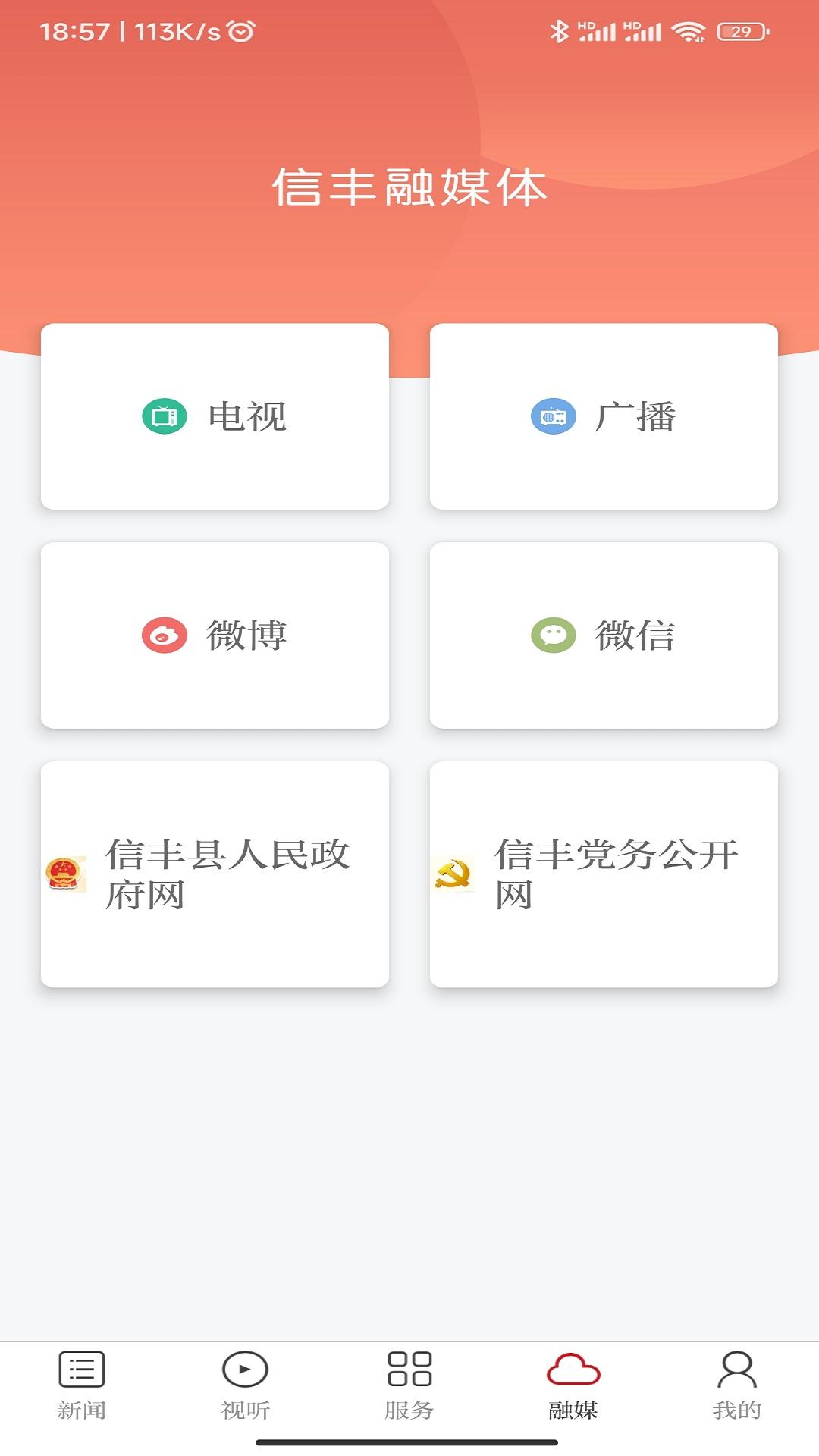Tap the 广播 radio icon

552,416
